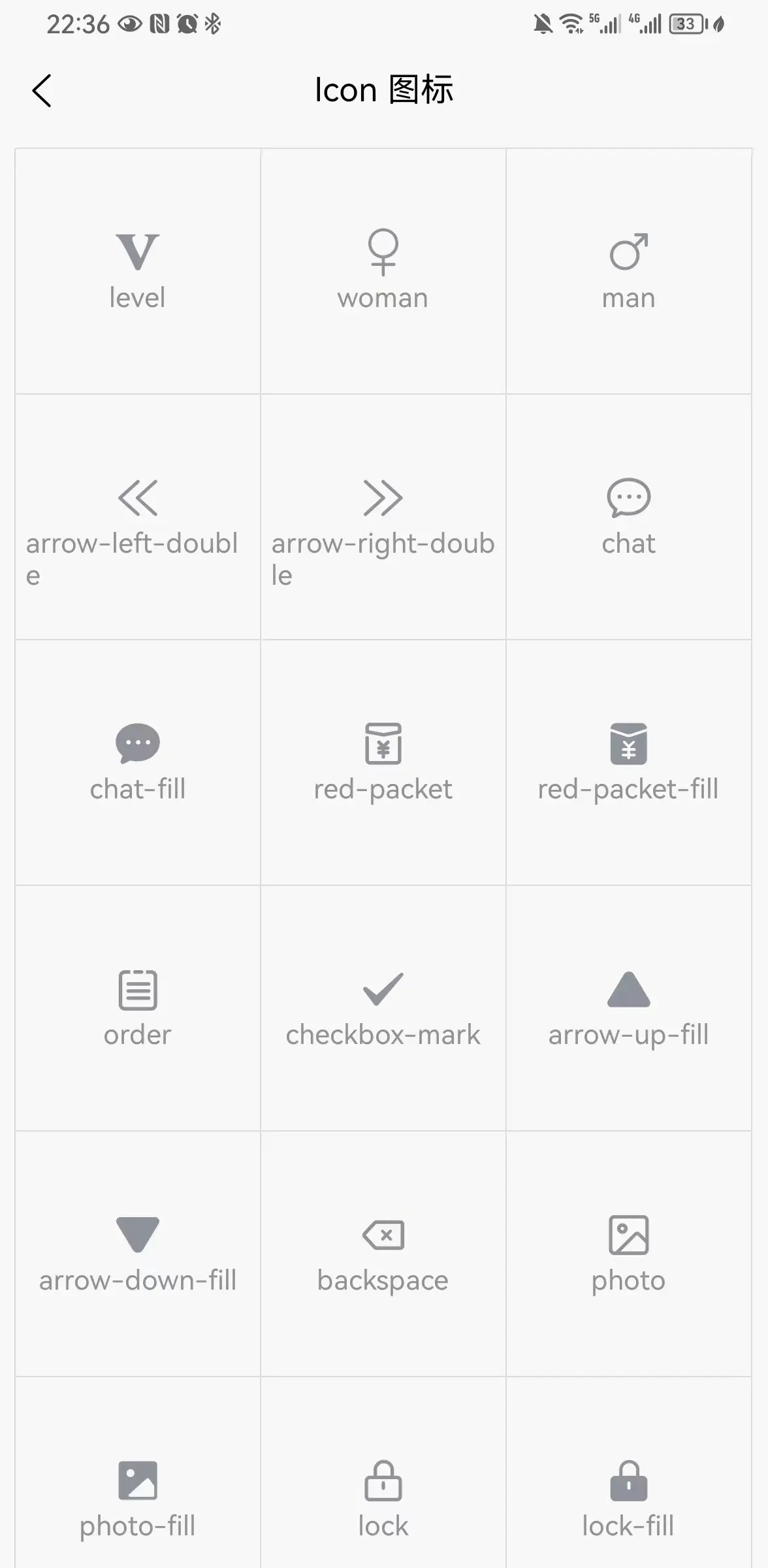
Task: Tap the red-packet-fill icon tile
Action: (x=628, y=762)
